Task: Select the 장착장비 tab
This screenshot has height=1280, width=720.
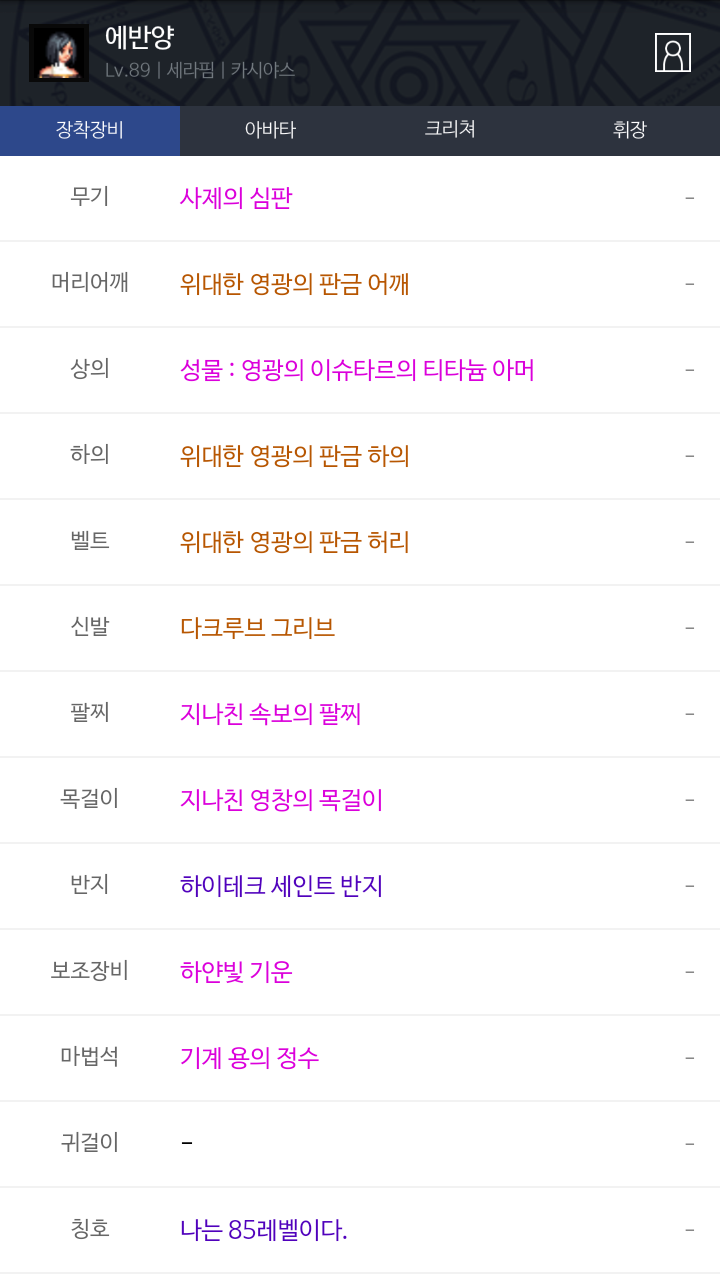Action: (x=90, y=130)
